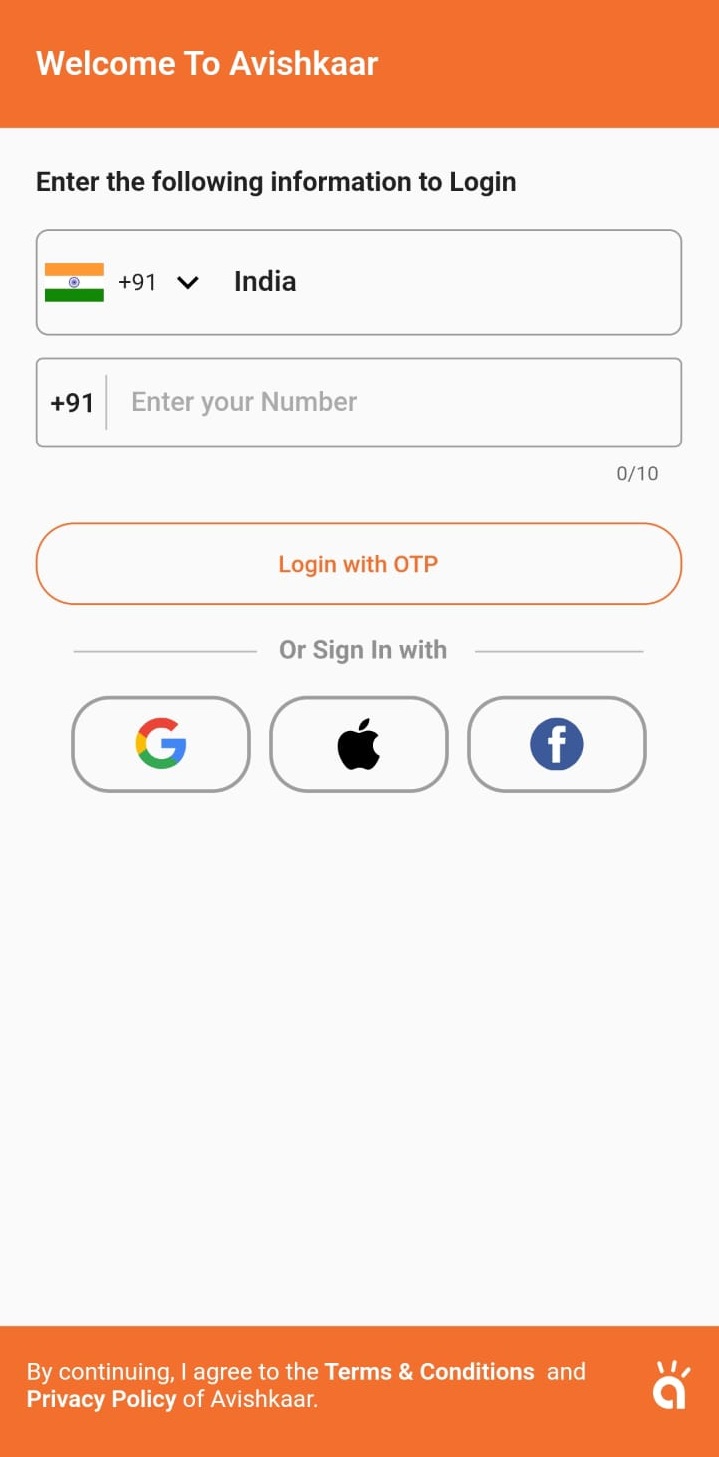Open the Privacy Policy link
The image size is (719, 1457).
coord(101,1399)
